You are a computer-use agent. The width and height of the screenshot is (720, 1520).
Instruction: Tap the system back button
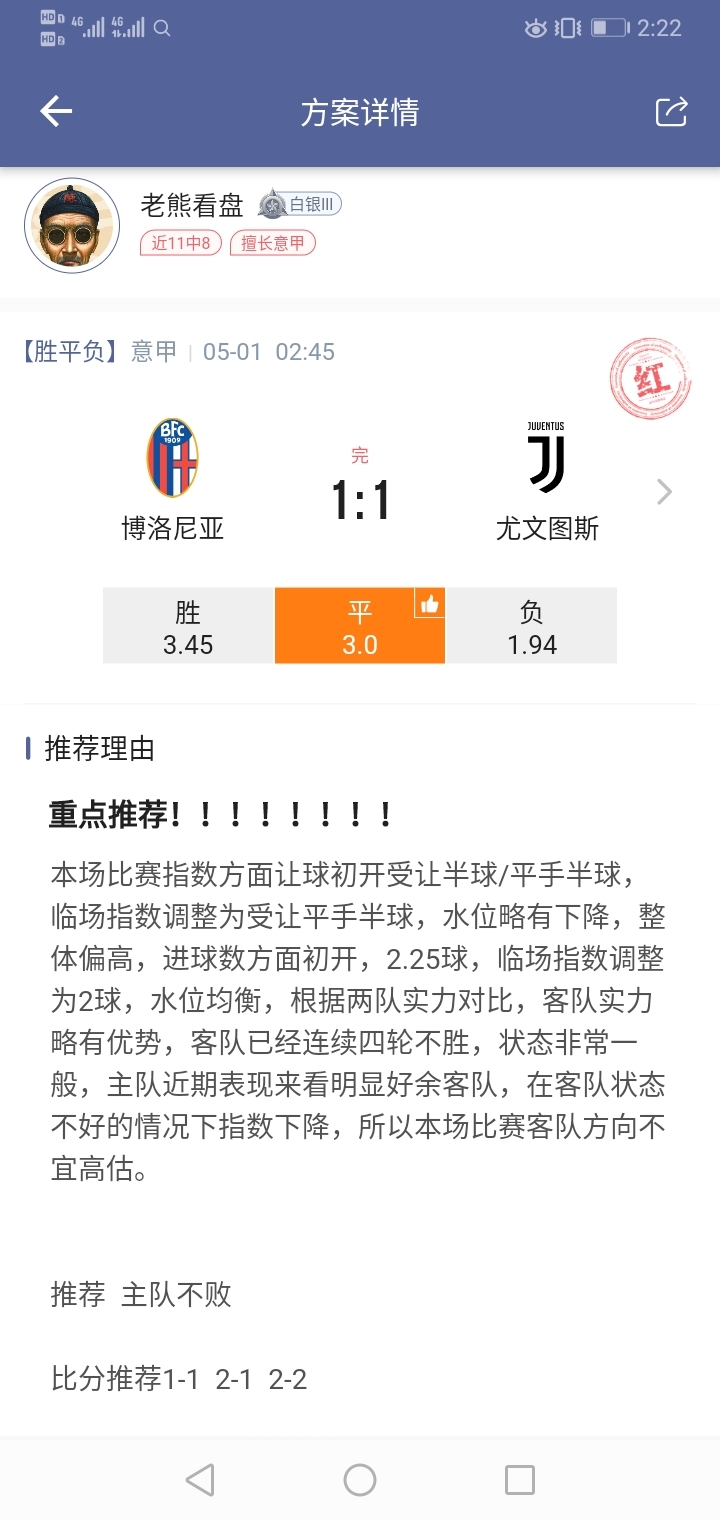point(200,1479)
